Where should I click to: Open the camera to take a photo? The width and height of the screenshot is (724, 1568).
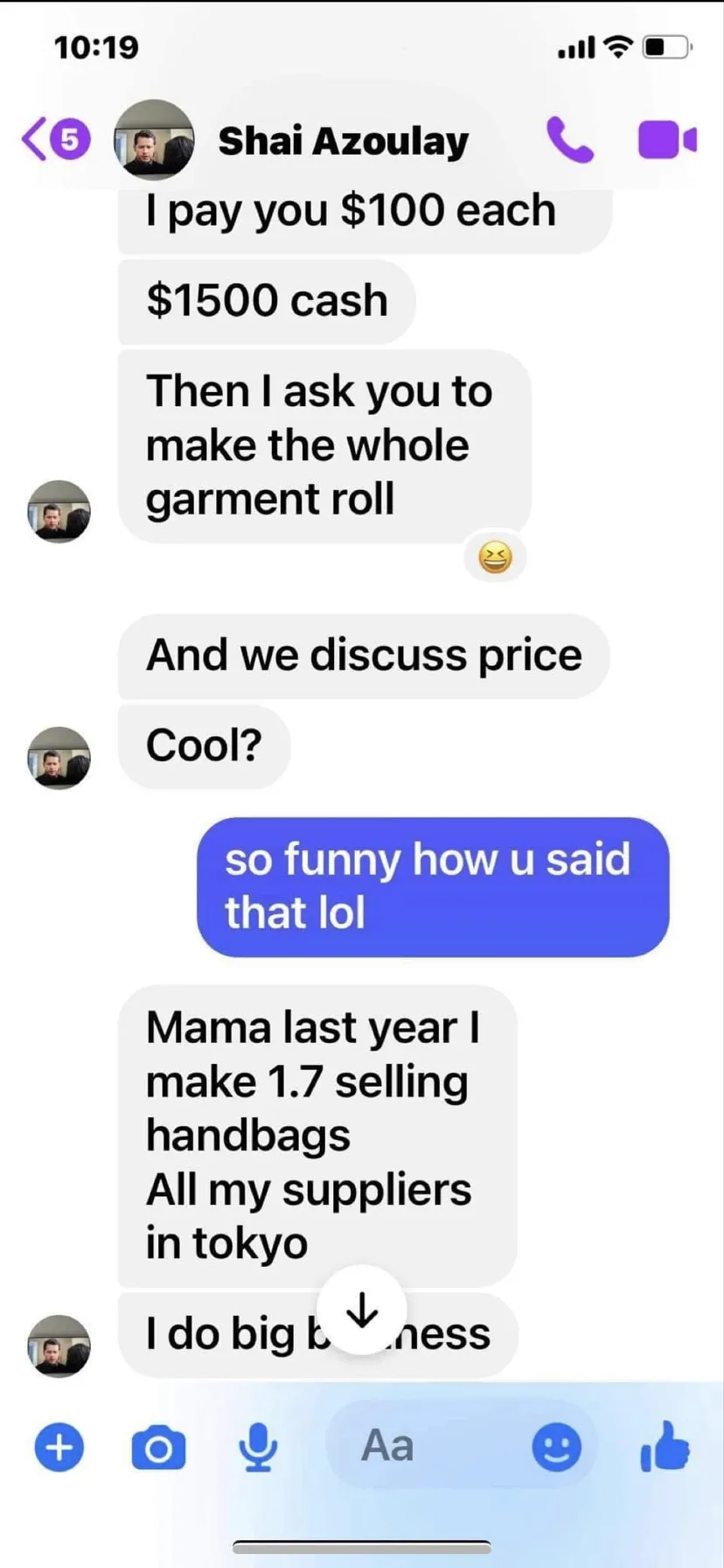pos(158,1448)
